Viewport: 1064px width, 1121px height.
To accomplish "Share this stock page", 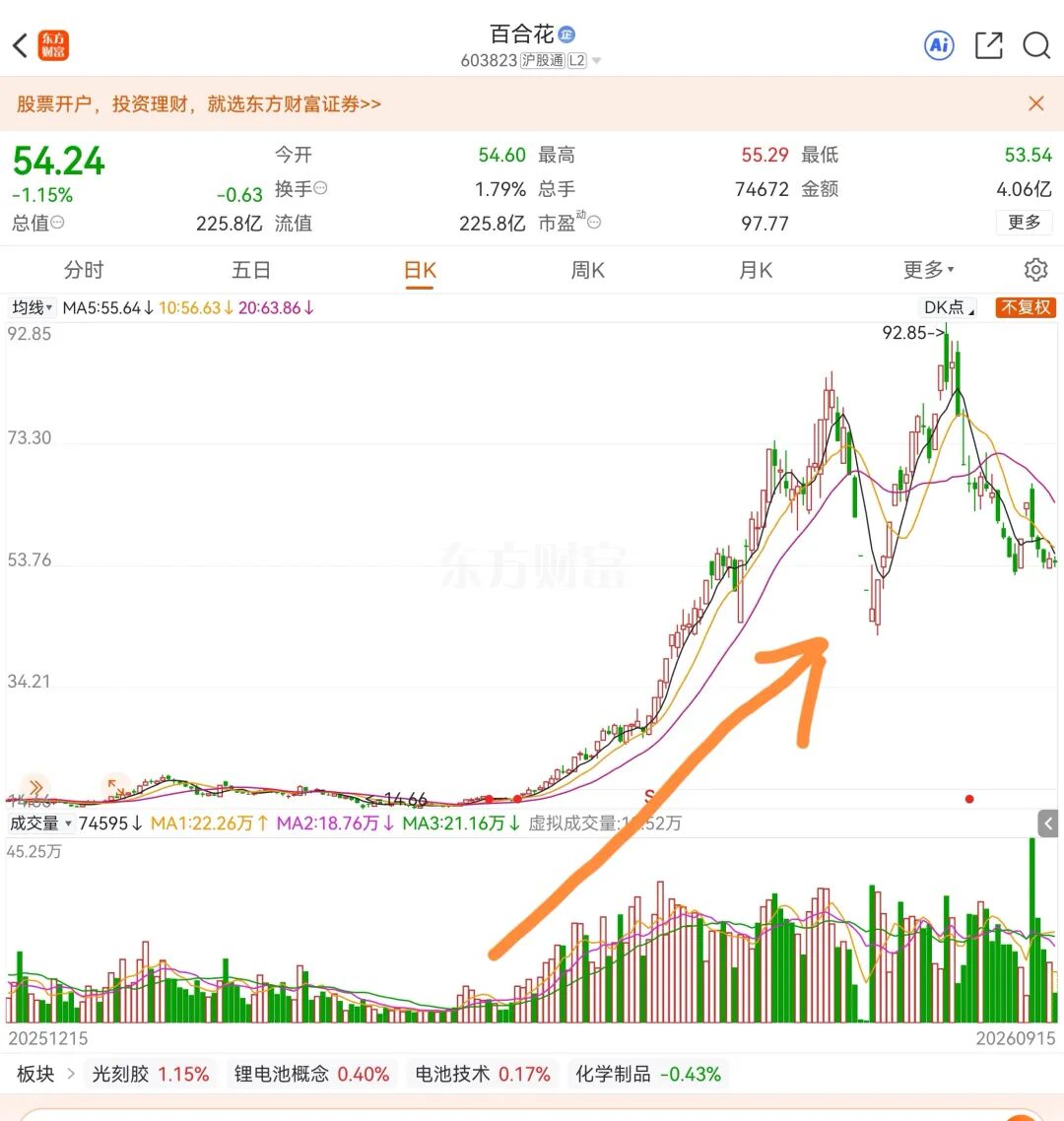I will 989,45.
